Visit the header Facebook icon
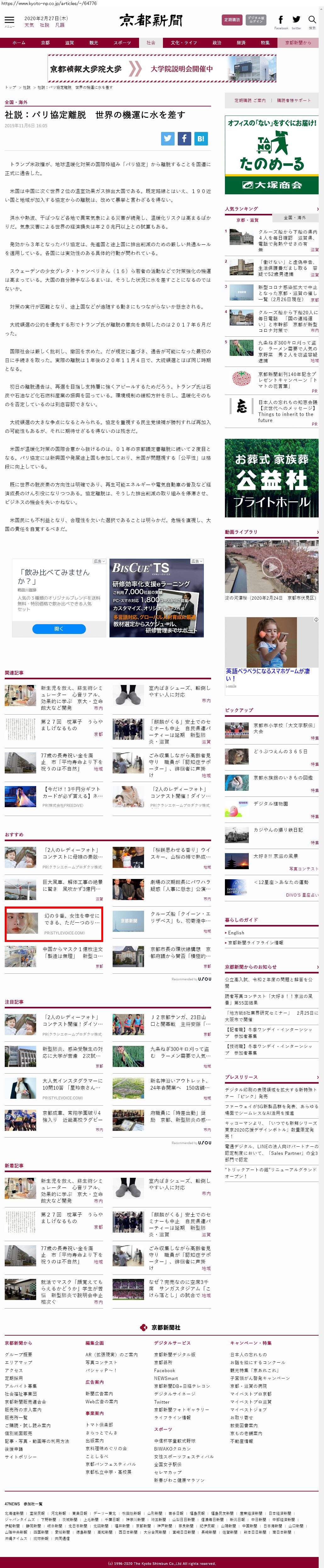Screen dimensions: 324x1568 pos(280,20)
